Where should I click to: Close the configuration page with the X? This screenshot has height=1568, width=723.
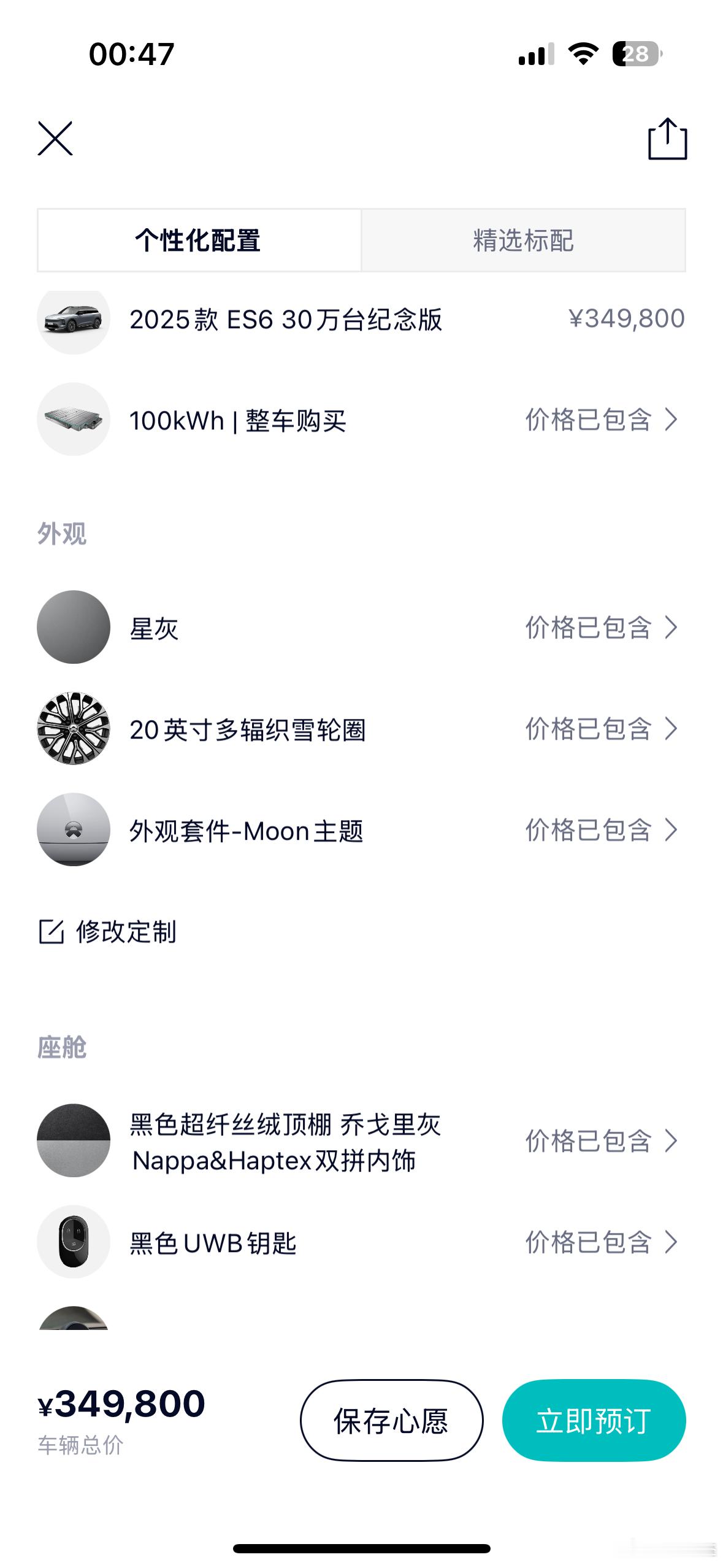[x=56, y=139]
